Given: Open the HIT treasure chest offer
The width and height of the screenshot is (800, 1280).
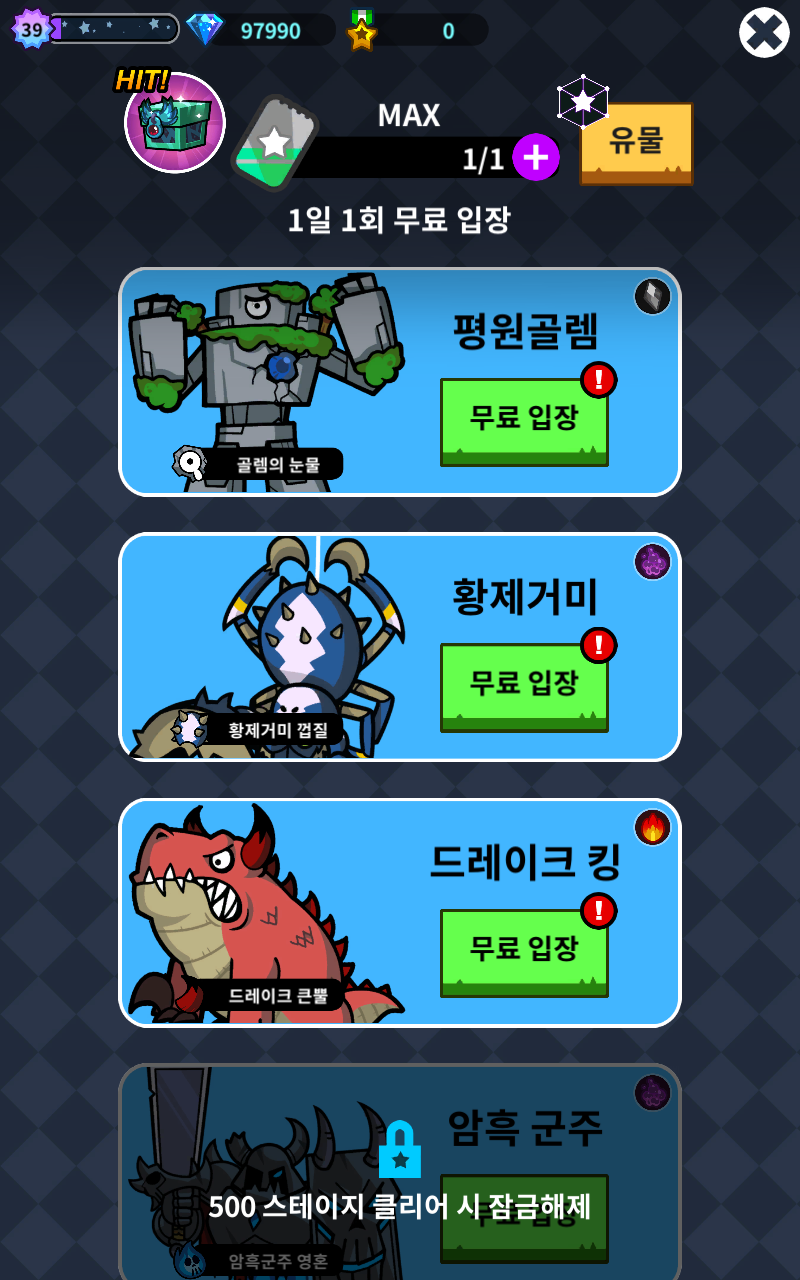Looking at the screenshot, I should [174, 122].
